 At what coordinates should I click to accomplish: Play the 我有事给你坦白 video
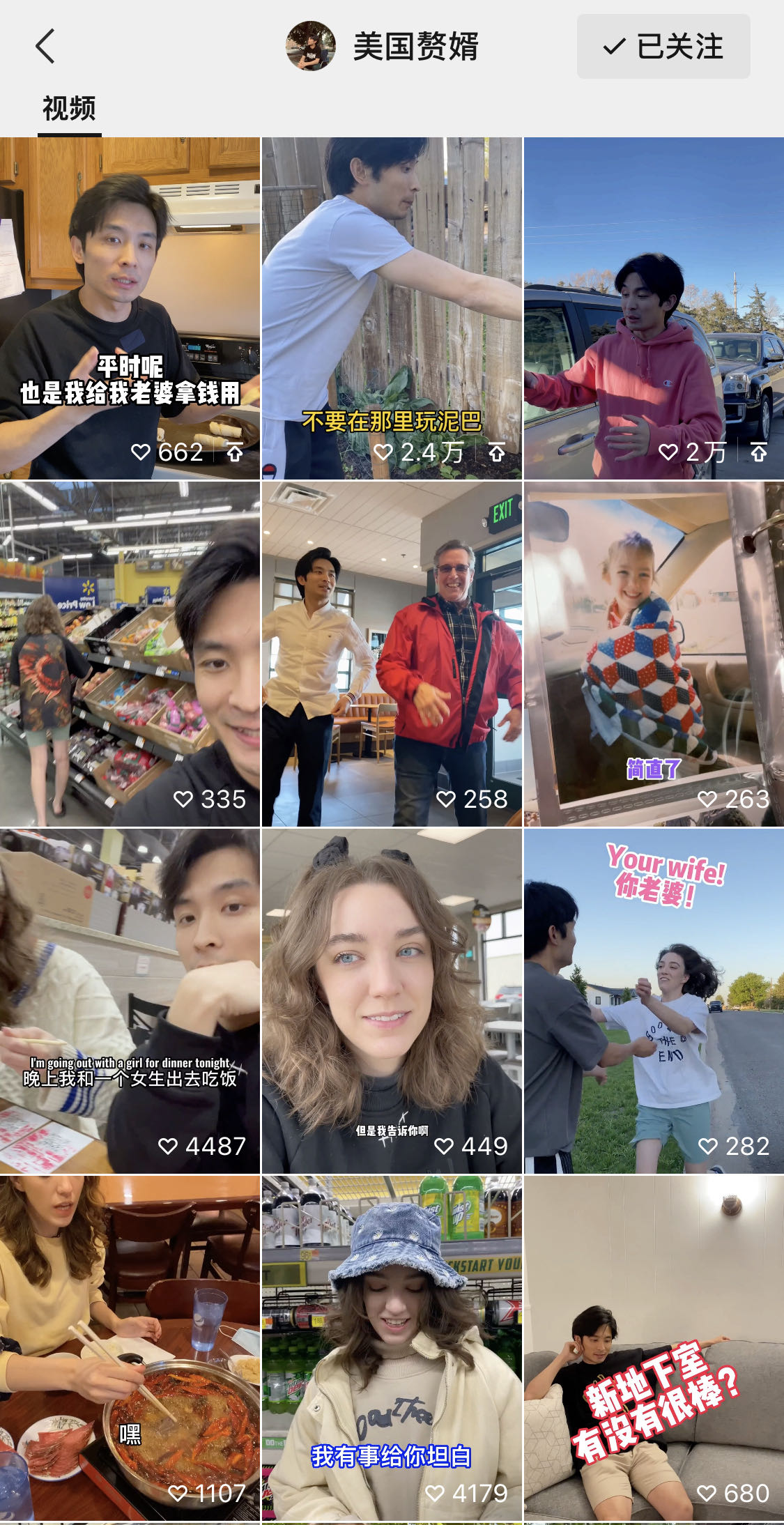point(392,1349)
